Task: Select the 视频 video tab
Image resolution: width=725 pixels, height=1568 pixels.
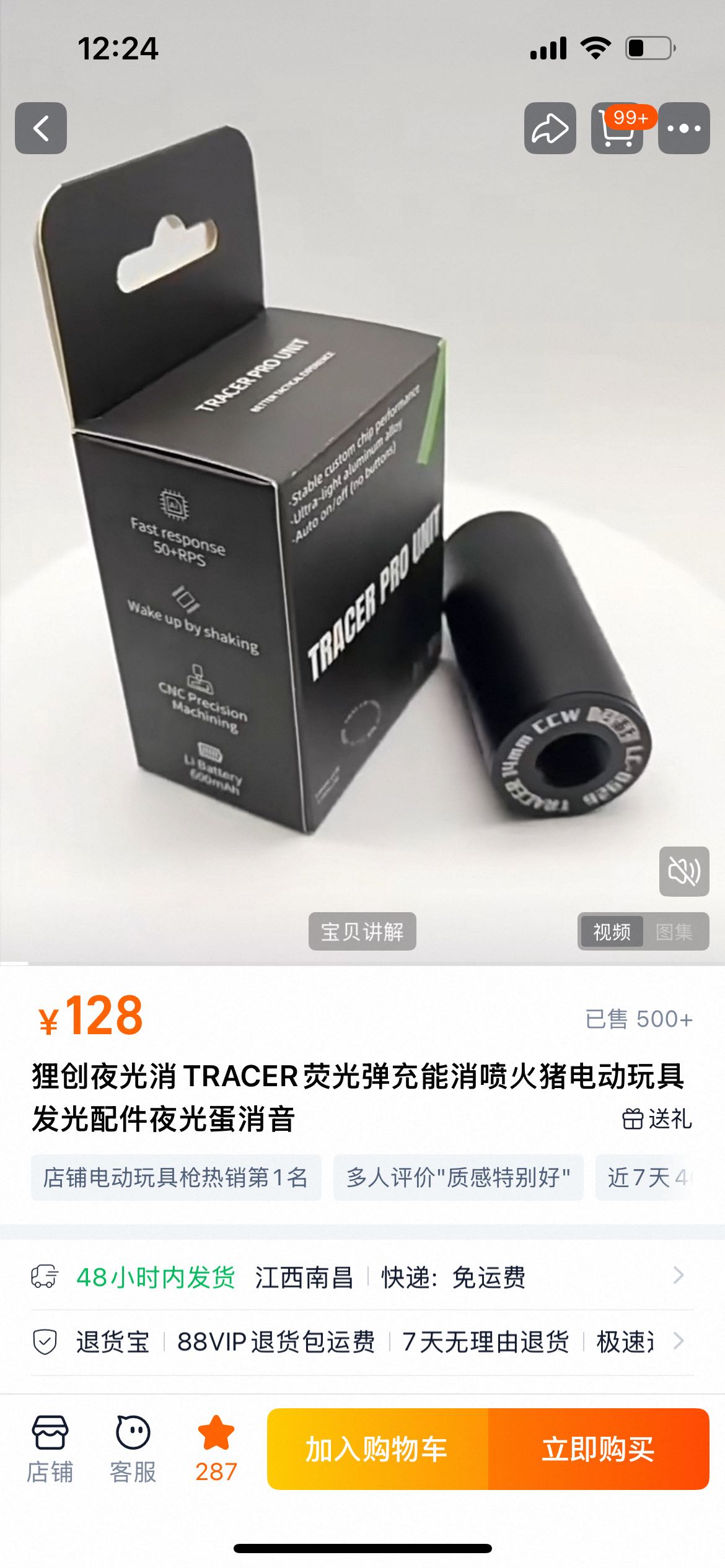Action: (612, 931)
